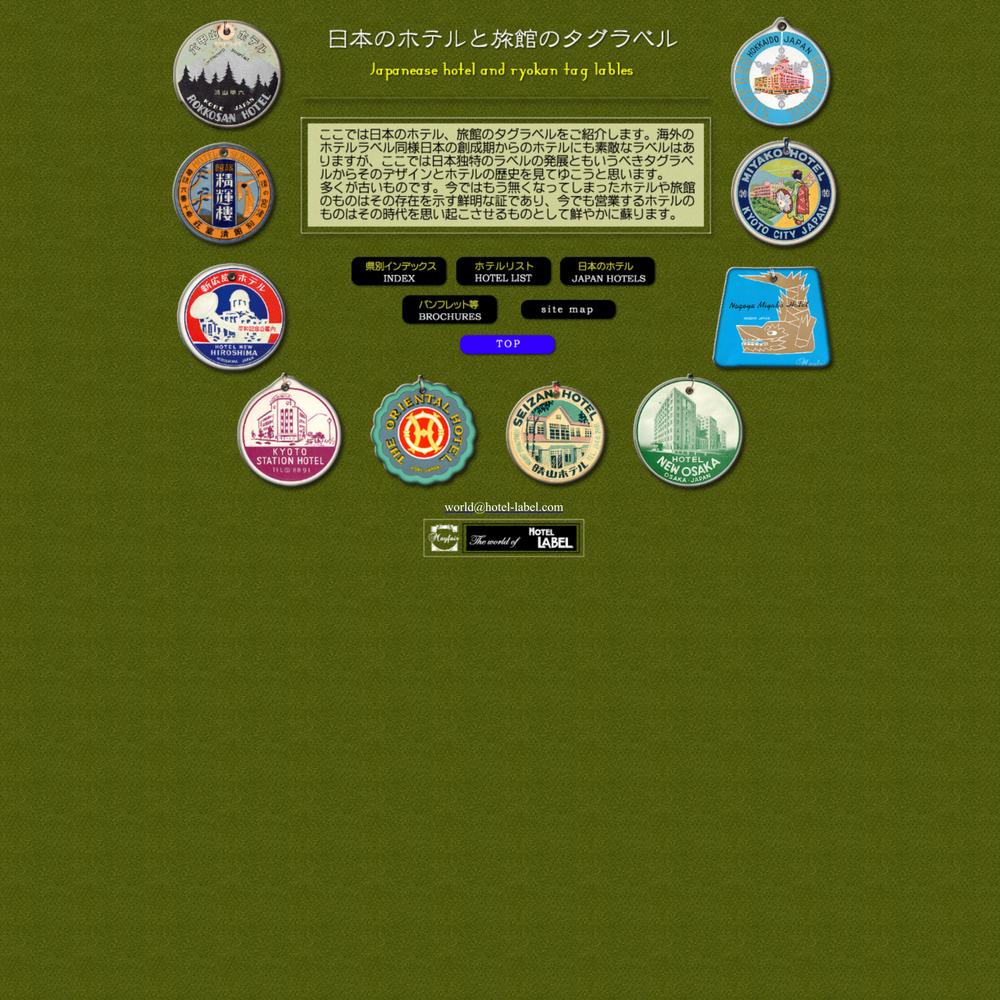The image size is (1000, 1000).
Task: Open the Kyoto Station Hotel label
Action: 289,432
